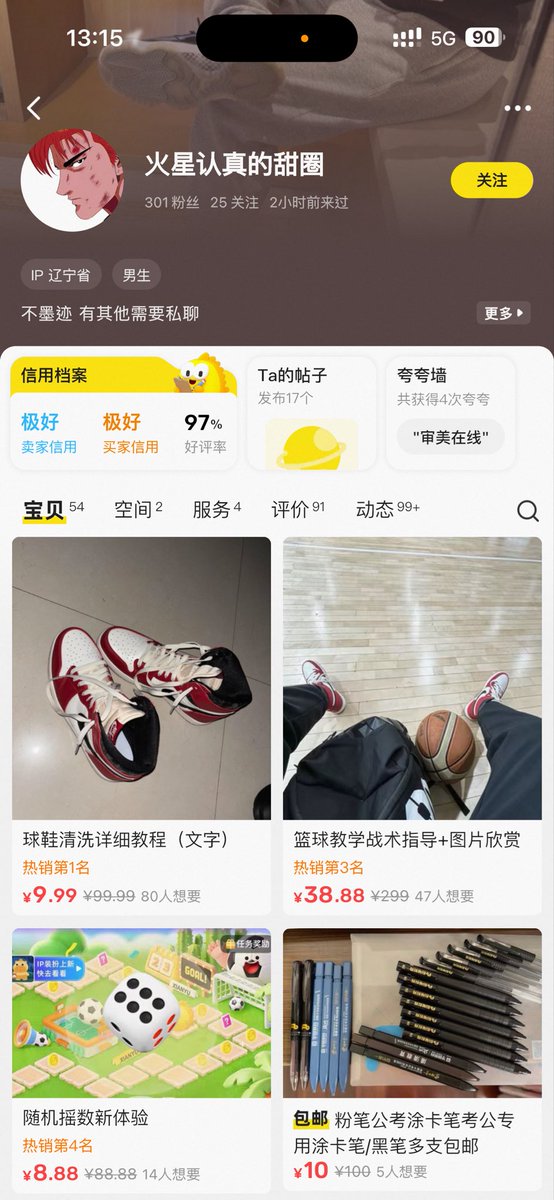The height and width of the screenshot is (1200, 554).
Task: Search this seller's items with the magnifier
Action: click(x=528, y=511)
